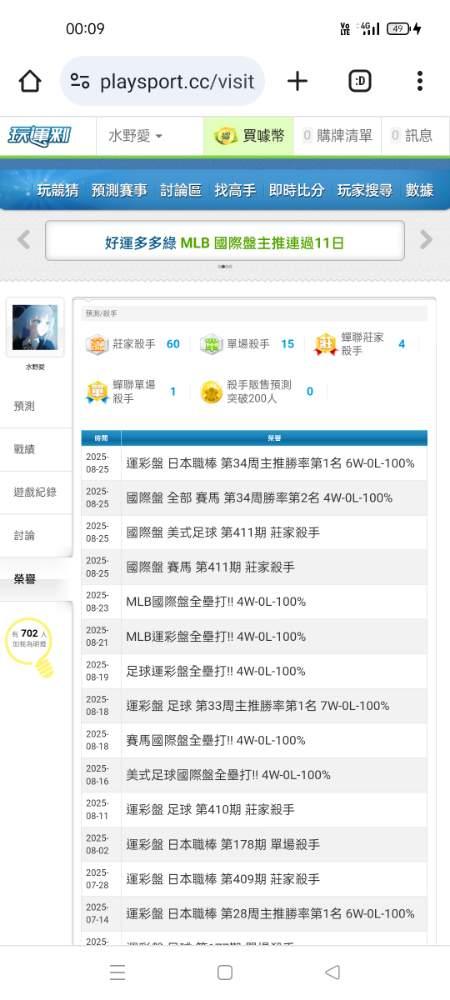Switch to the 遊戲紀錄 side tab
Image resolution: width=450 pixels, height=1000 pixels.
coord(36,492)
